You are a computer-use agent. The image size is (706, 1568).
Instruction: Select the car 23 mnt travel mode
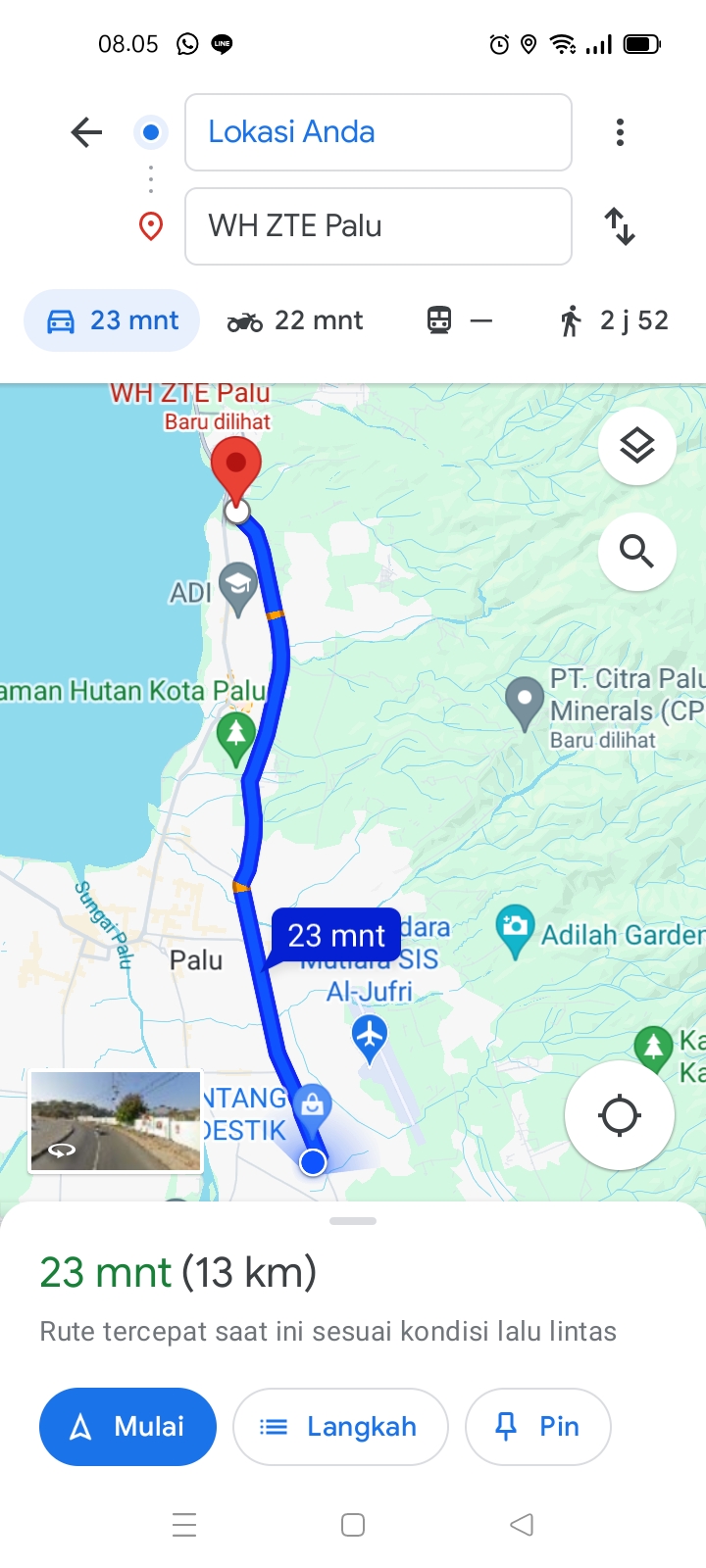click(x=112, y=320)
